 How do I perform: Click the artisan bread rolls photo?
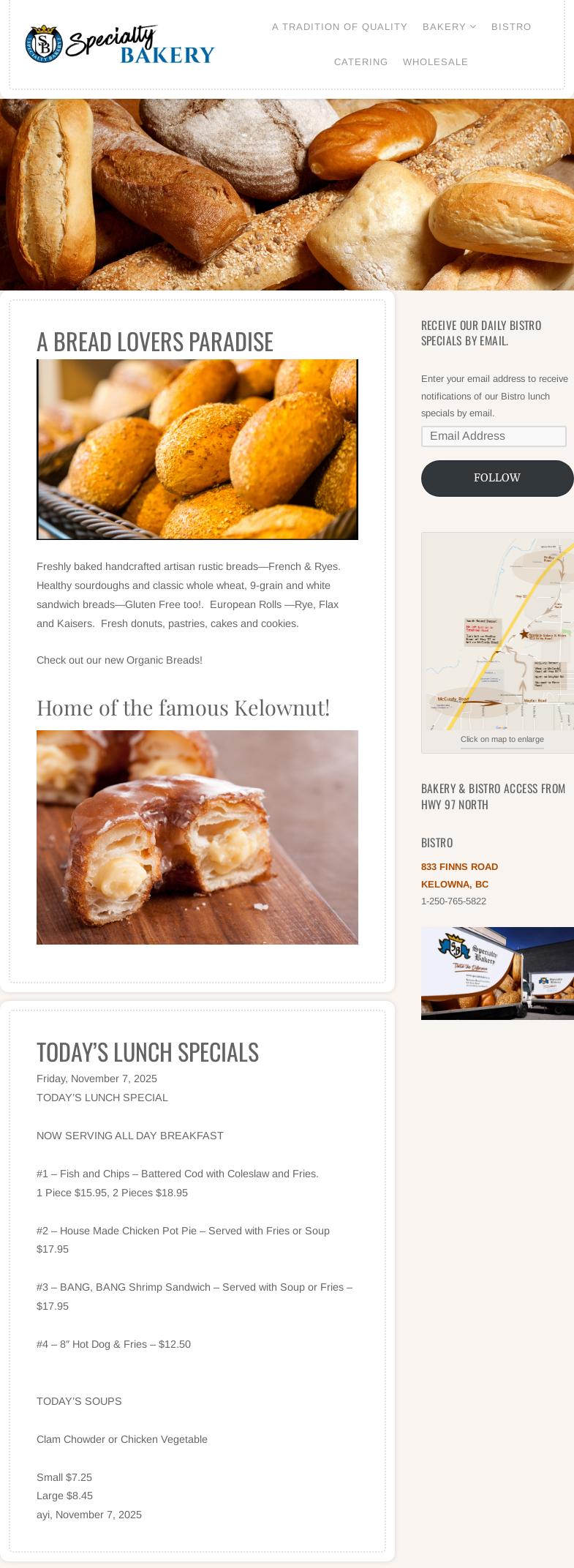[197, 449]
